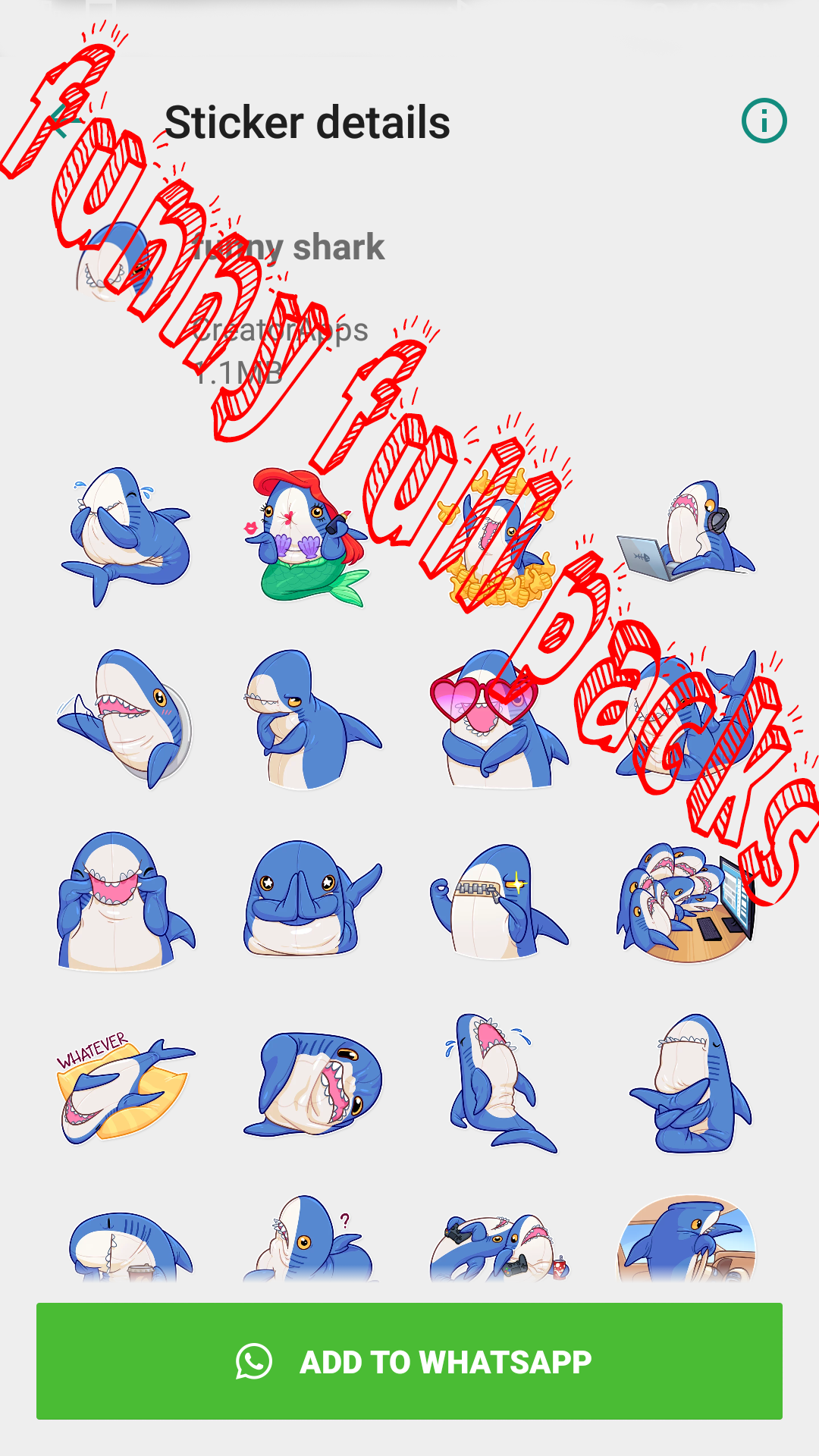Open the sharks crowding a computer sticker
The image size is (819, 1456).
click(687, 902)
